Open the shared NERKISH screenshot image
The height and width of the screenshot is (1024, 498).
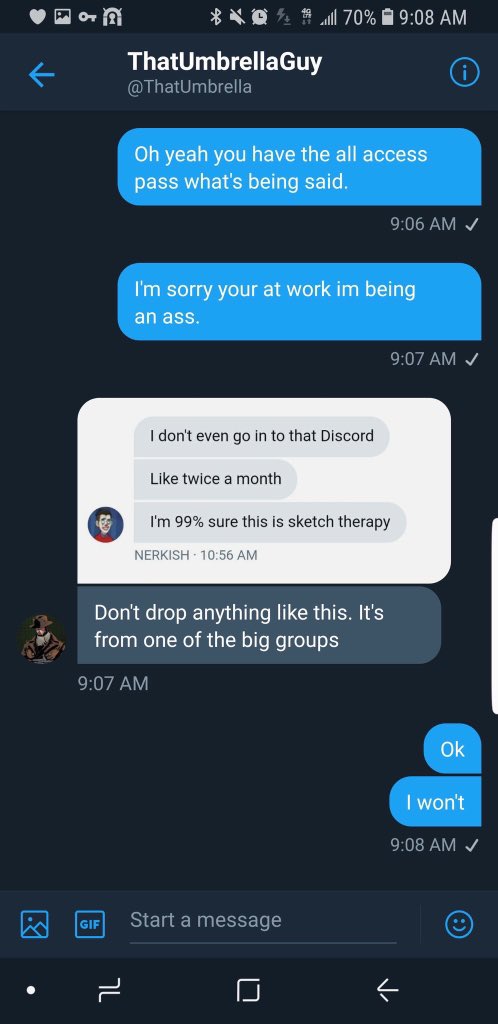pos(264,490)
